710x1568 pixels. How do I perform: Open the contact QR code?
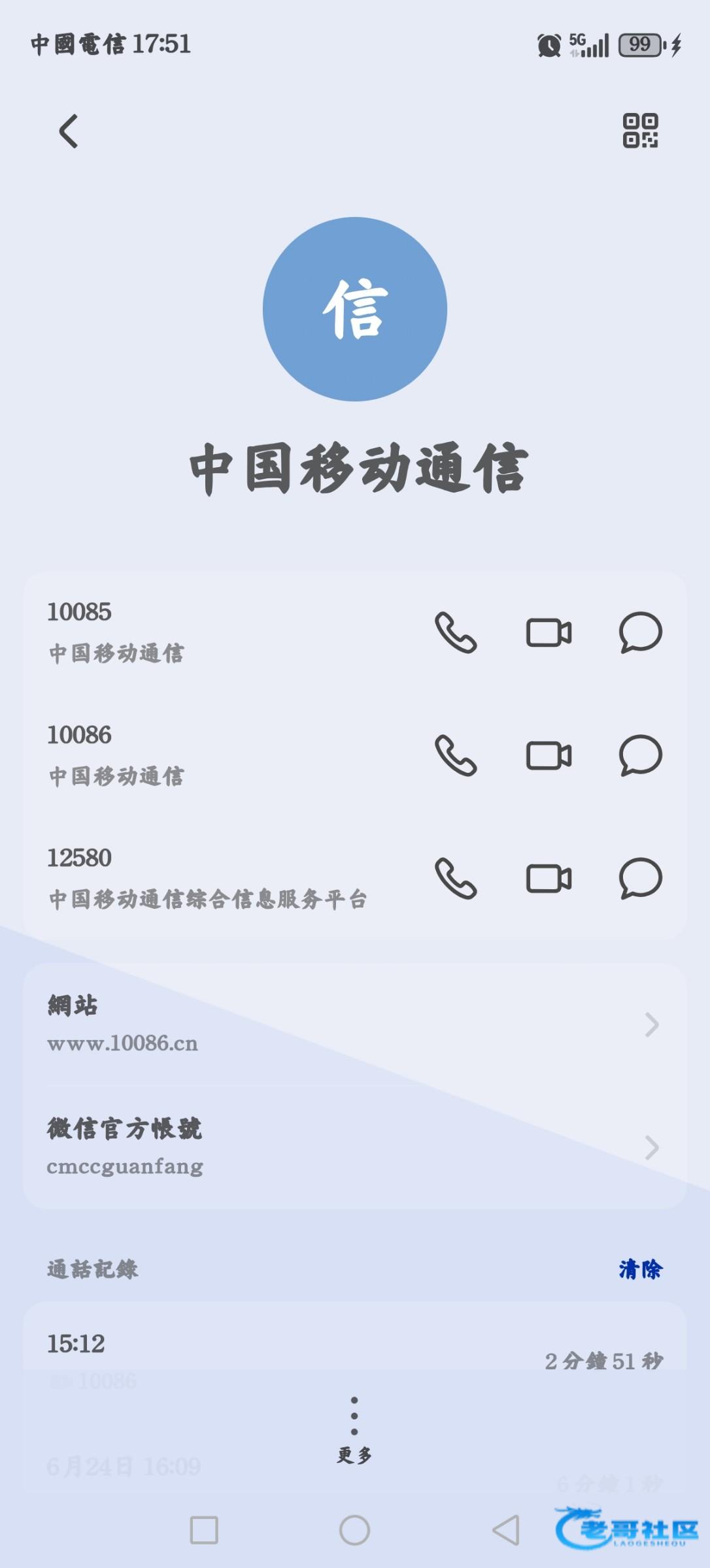(x=640, y=131)
